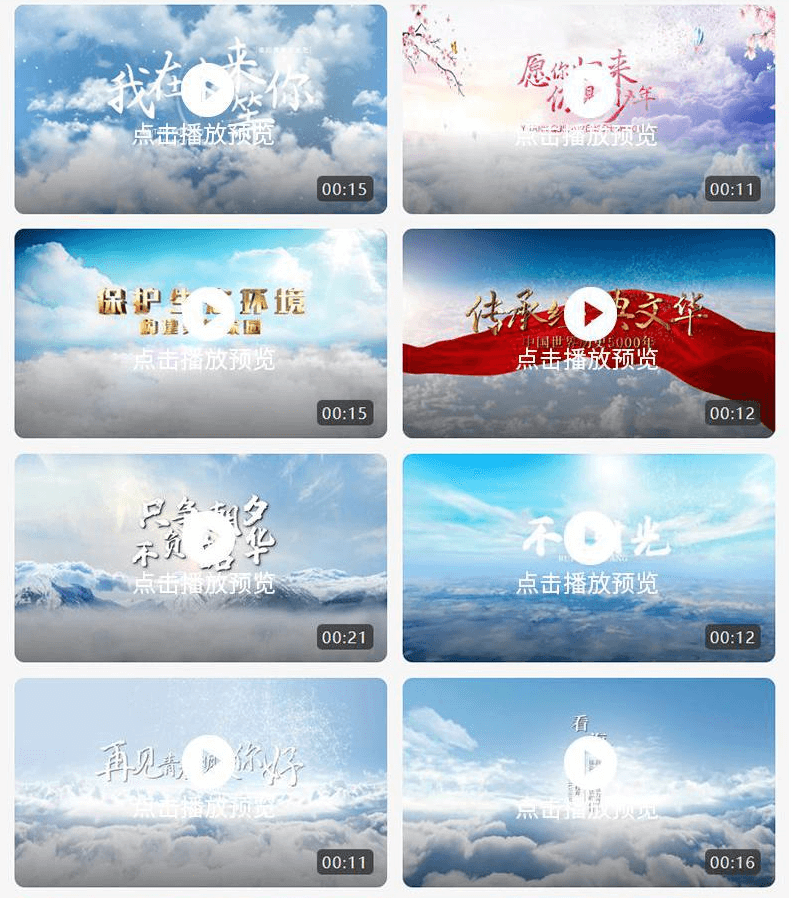This screenshot has height=898, width=791.
Task: Play the 我在未来等你 video preview
Action: coord(208,91)
